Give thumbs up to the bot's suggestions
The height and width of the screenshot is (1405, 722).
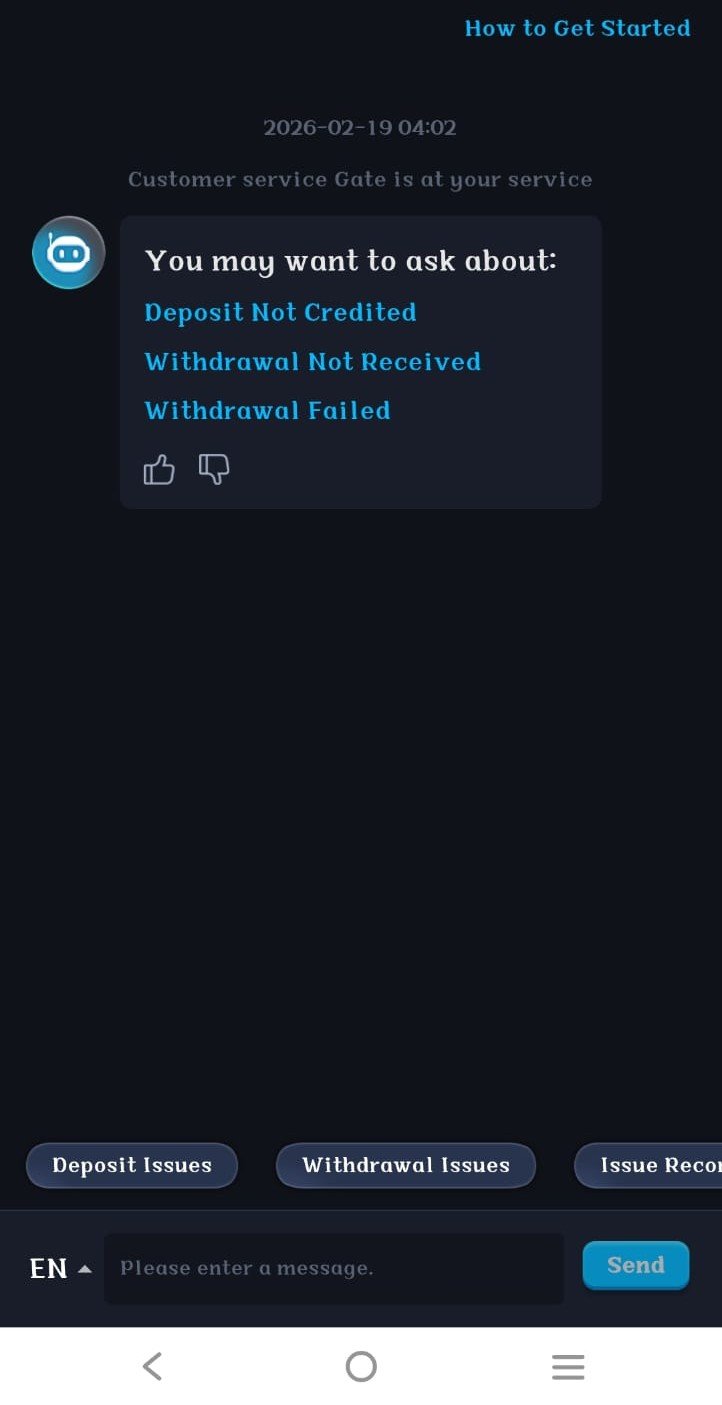[159, 469]
